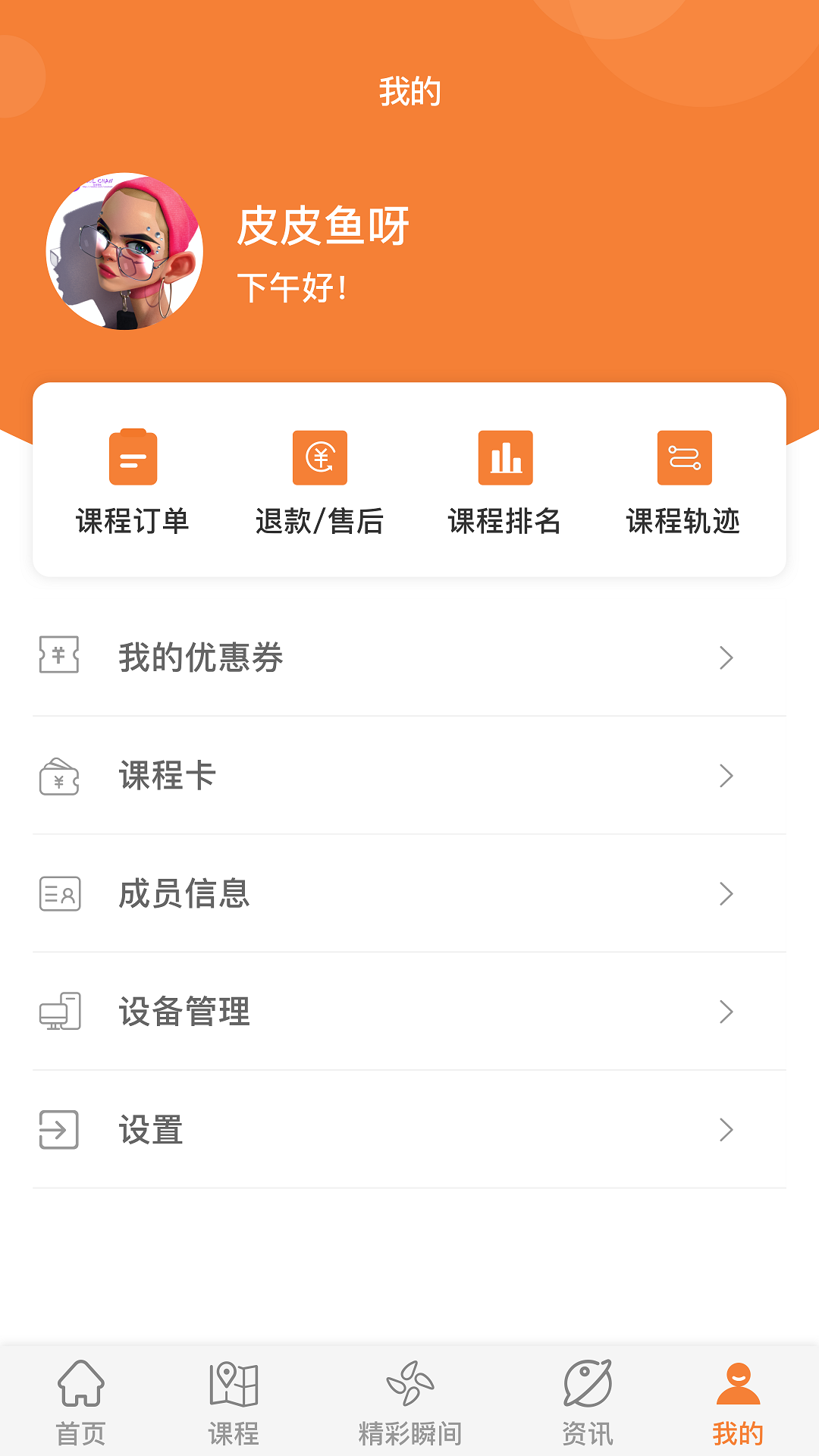Open the 设备管理 device icon
This screenshot has width=819, height=1456.
[x=58, y=1012]
